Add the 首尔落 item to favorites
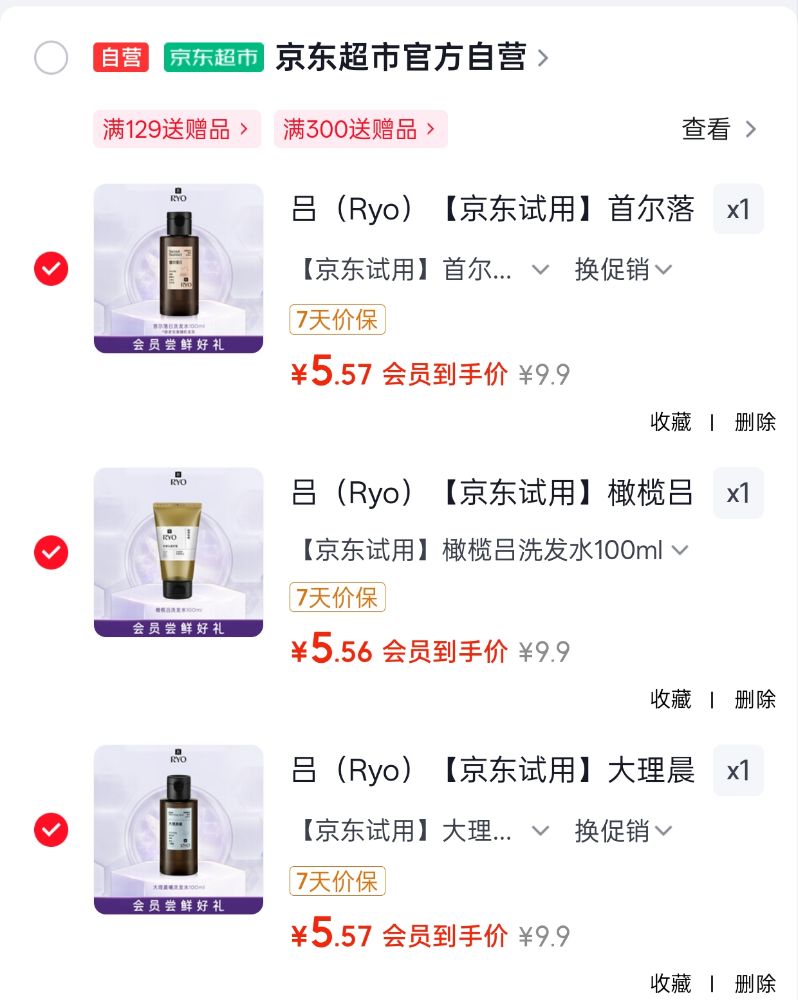 pos(671,422)
